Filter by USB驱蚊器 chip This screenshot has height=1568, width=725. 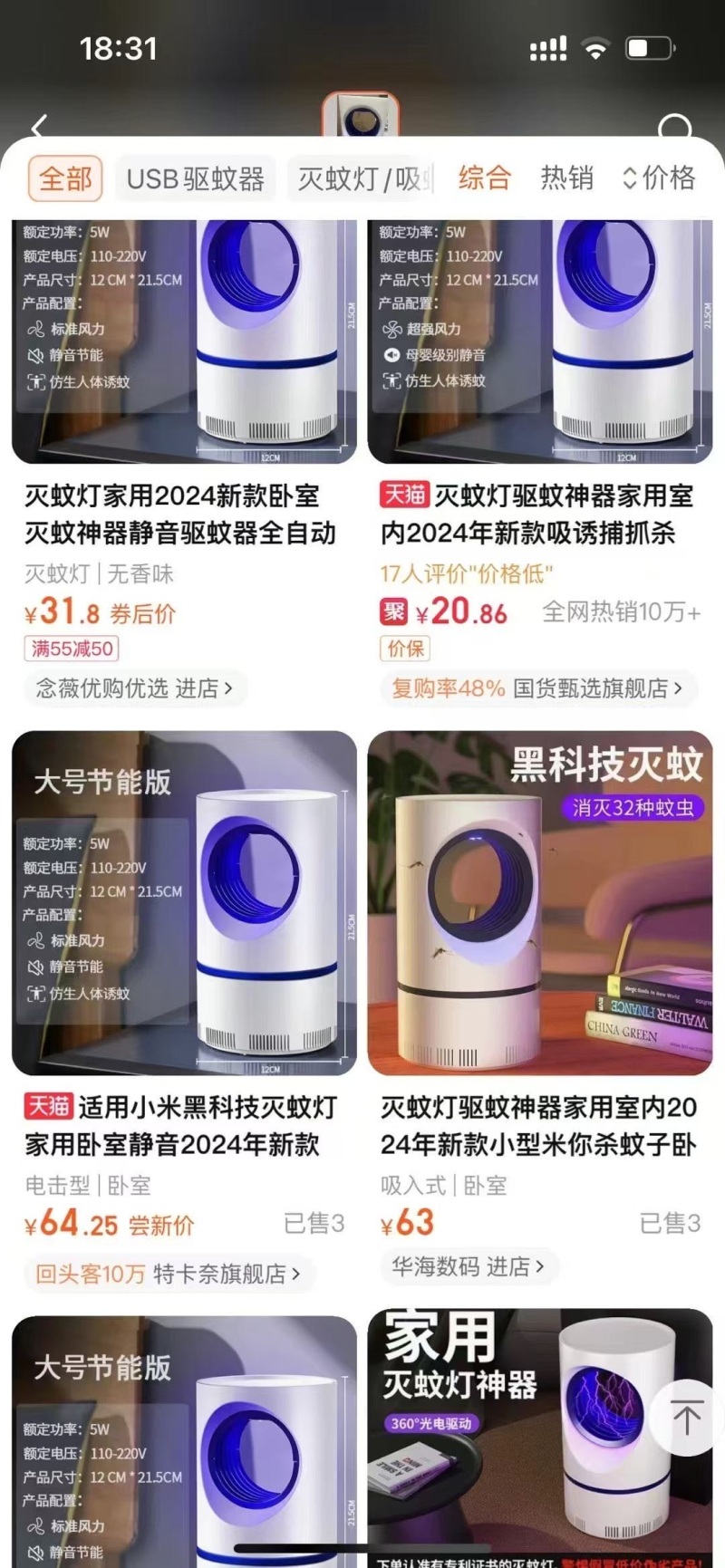195,178
